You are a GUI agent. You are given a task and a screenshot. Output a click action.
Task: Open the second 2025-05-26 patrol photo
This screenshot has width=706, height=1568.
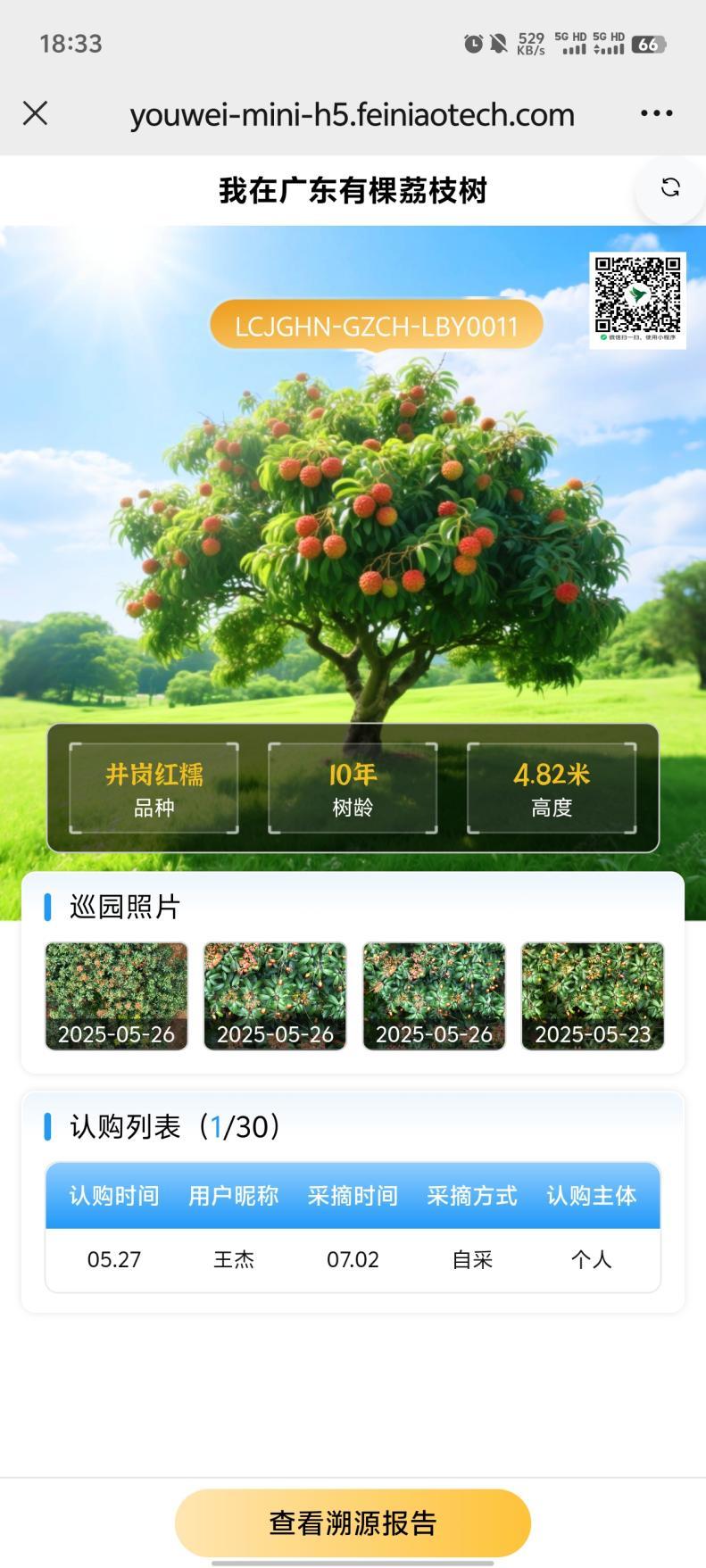pyautogui.click(x=275, y=996)
